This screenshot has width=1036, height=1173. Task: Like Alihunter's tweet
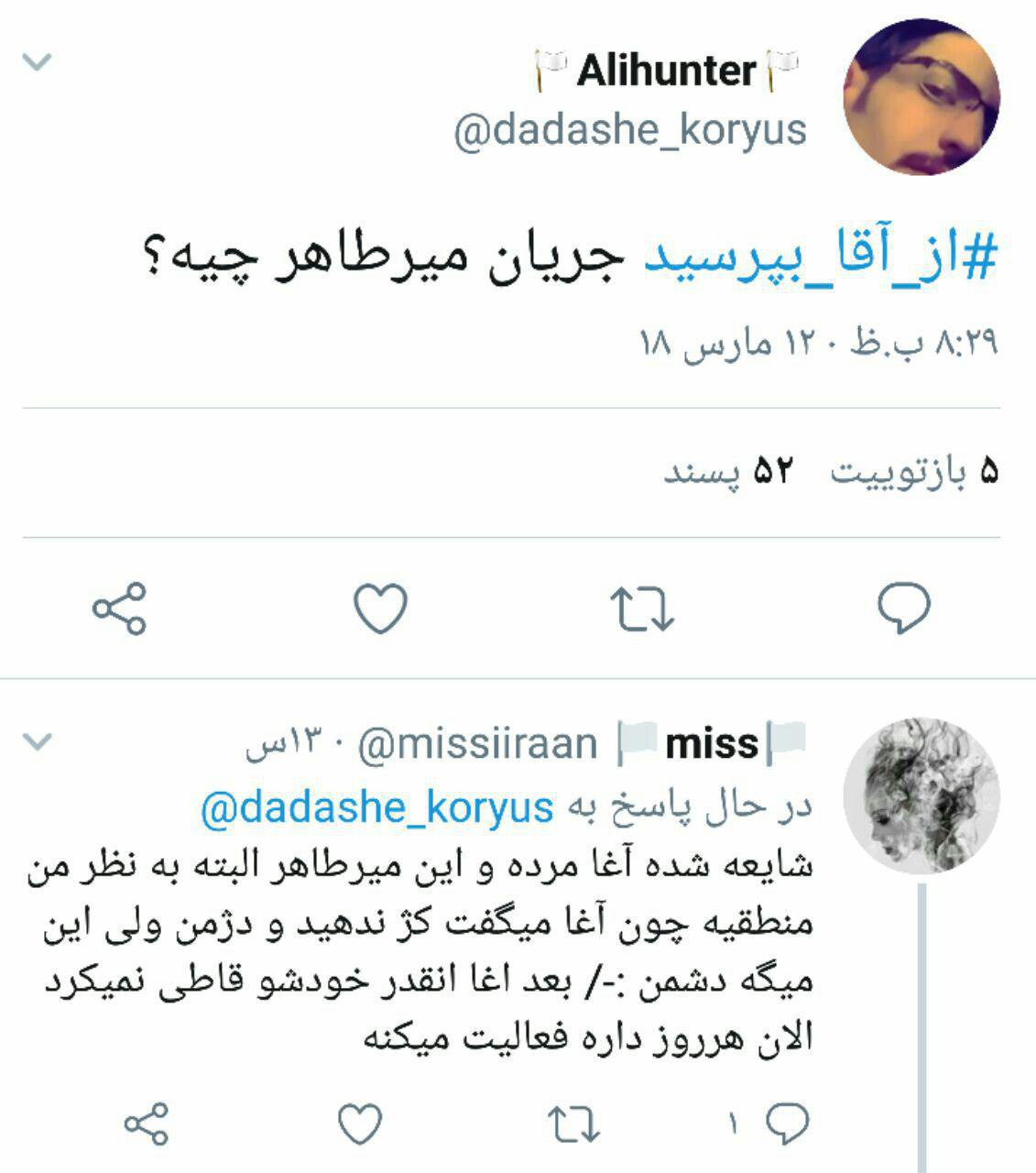(x=380, y=608)
